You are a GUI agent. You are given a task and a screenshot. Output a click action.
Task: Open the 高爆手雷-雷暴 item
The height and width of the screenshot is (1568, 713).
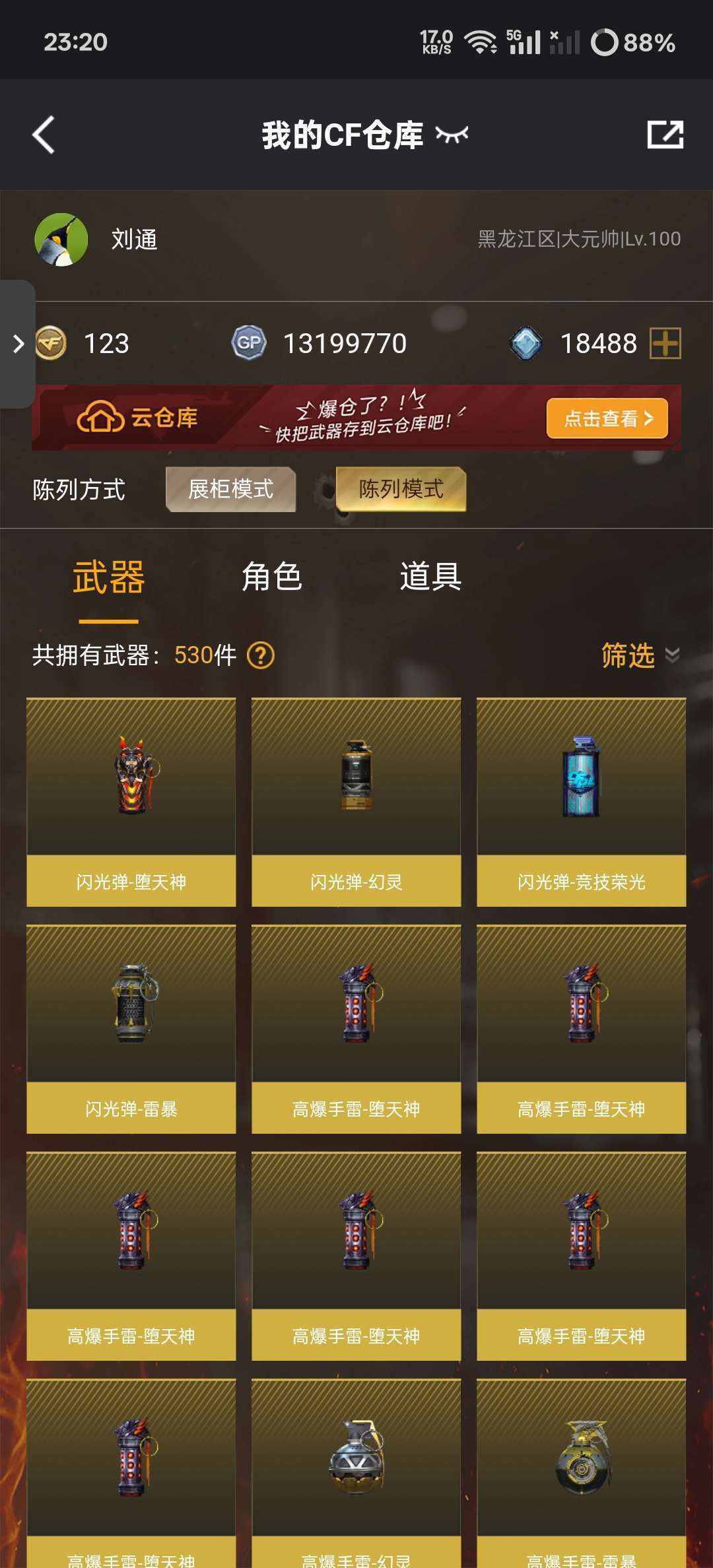pyautogui.click(x=582, y=1474)
